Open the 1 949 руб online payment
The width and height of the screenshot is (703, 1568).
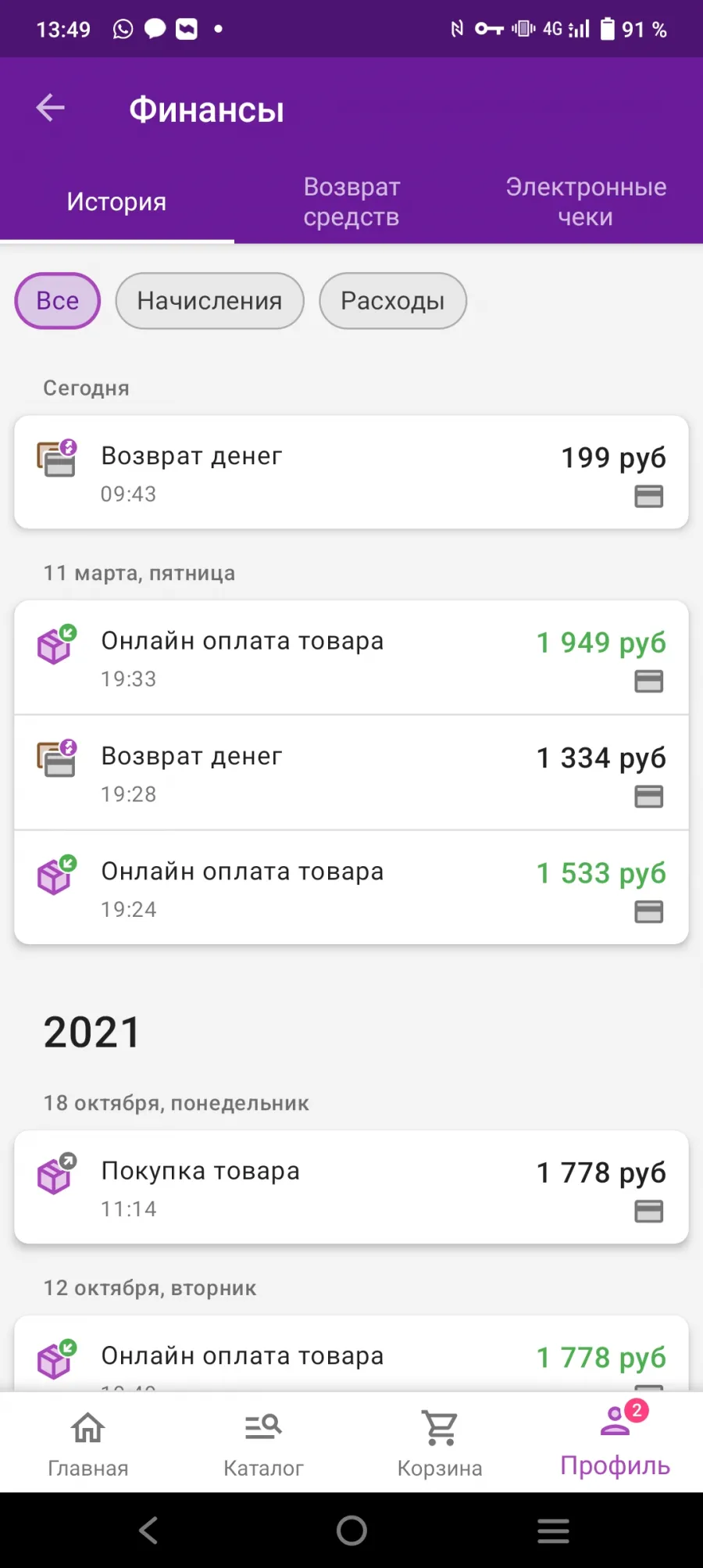click(351, 657)
